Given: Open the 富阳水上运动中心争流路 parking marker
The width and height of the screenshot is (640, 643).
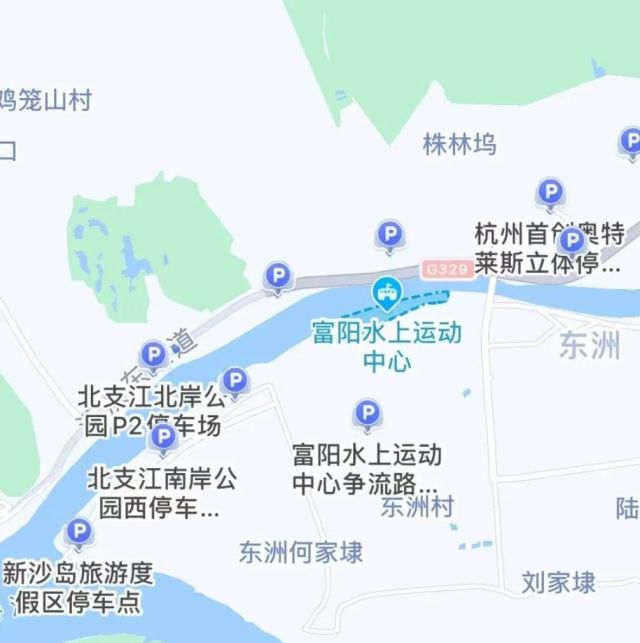Looking at the screenshot, I should click(x=368, y=412).
